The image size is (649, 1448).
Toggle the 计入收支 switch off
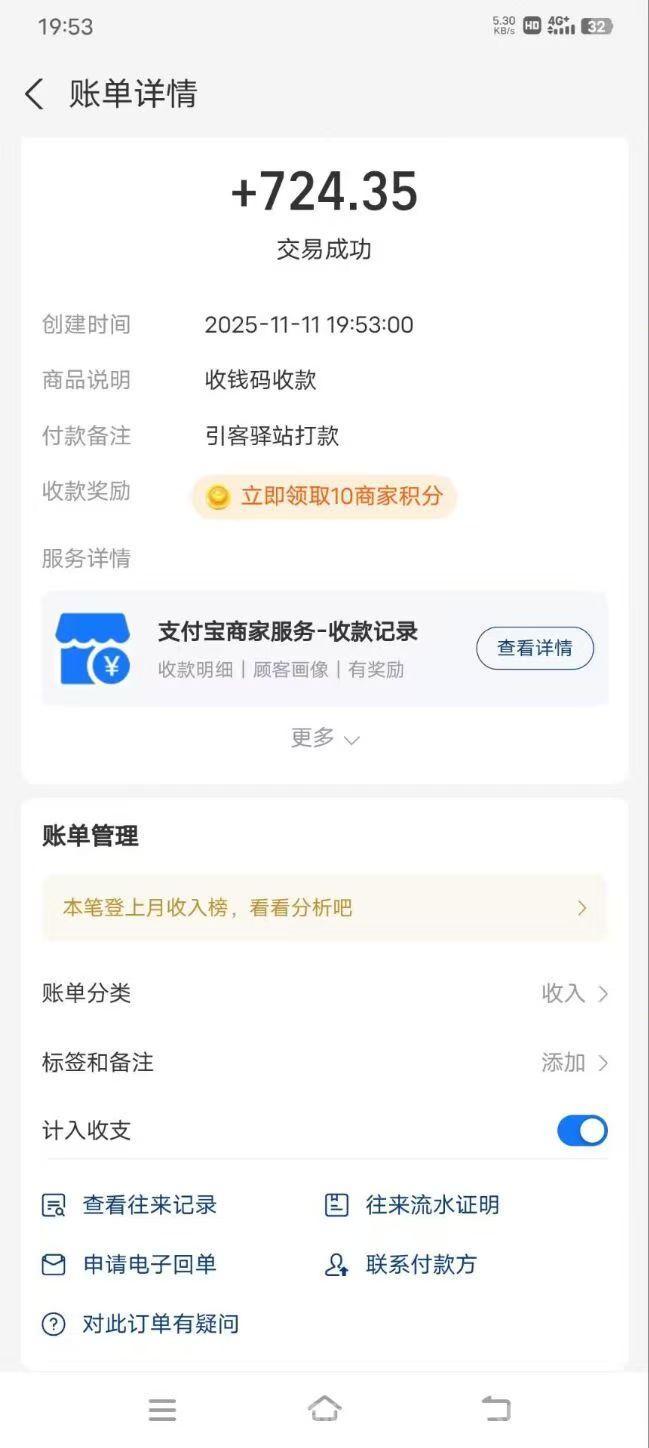pyautogui.click(x=582, y=1131)
